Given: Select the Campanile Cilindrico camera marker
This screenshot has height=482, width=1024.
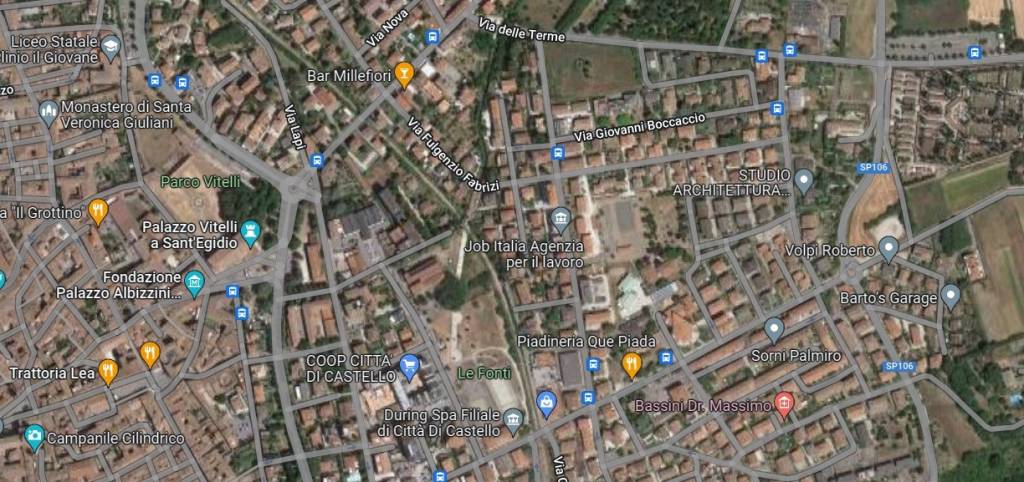Looking at the screenshot, I should pos(34,437).
